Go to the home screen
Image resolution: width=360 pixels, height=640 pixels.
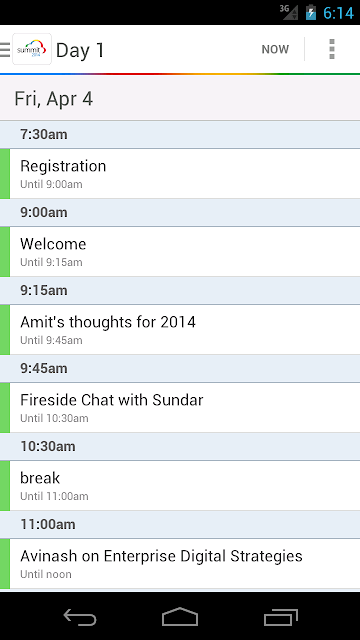point(180,617)
